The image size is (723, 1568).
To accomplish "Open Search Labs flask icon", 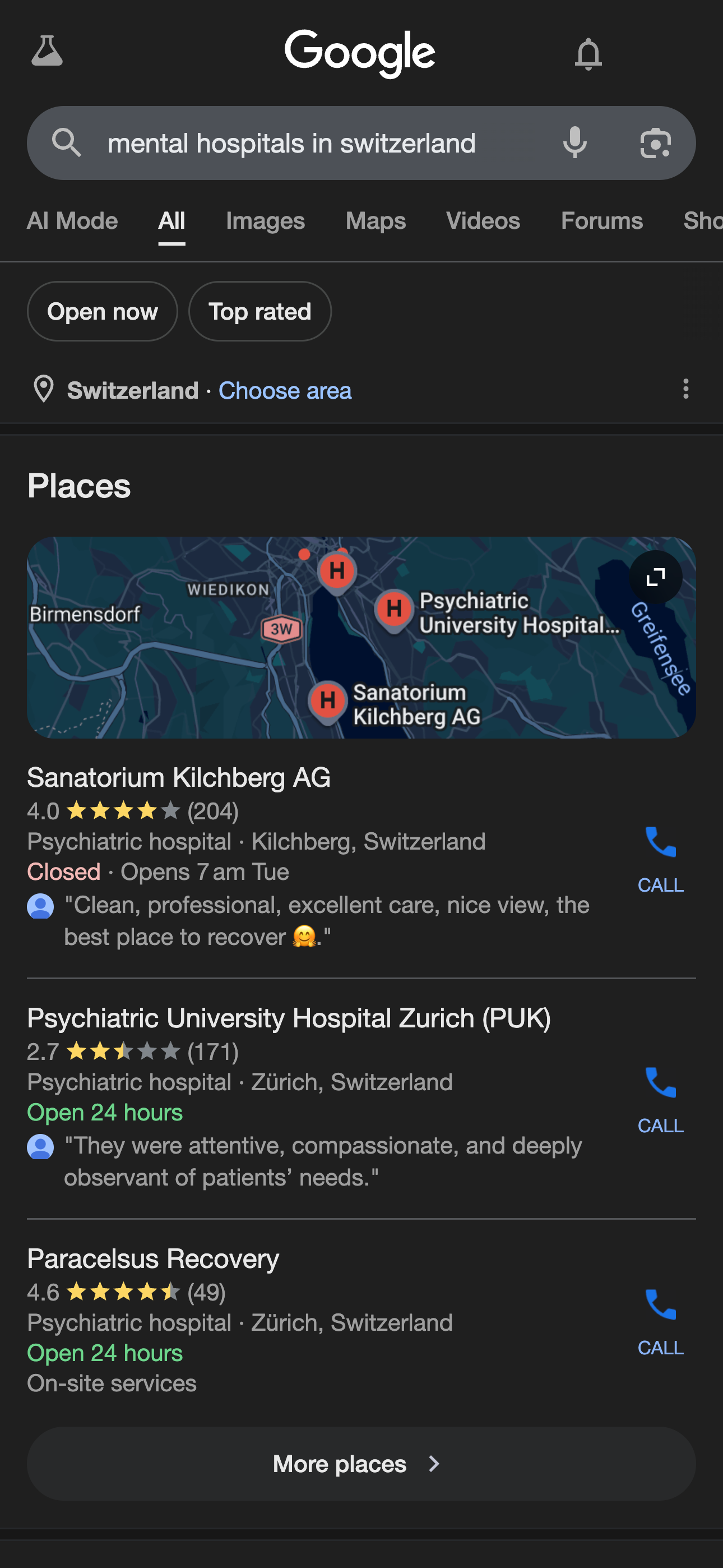I will [47, 51].
